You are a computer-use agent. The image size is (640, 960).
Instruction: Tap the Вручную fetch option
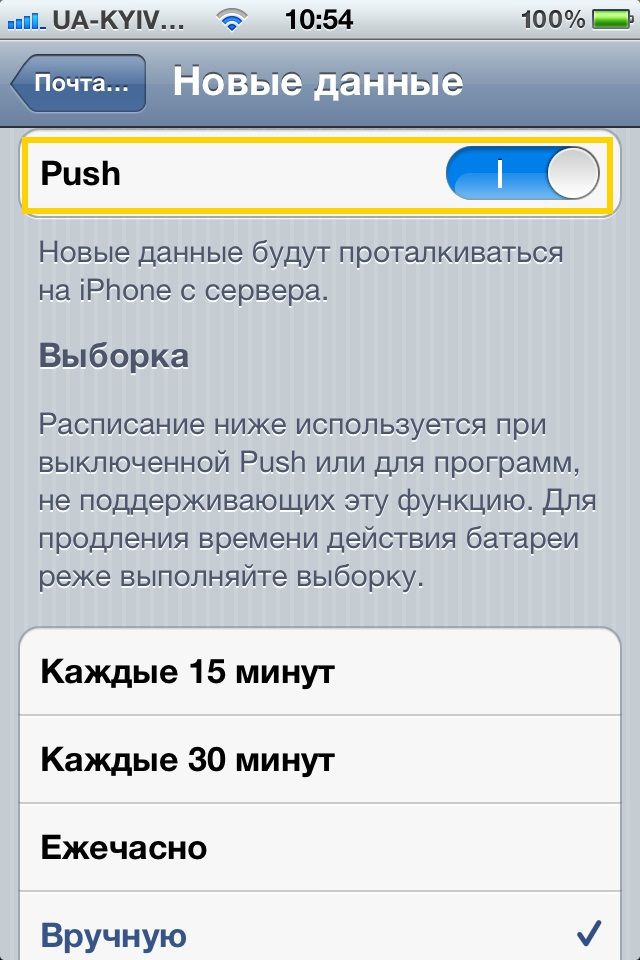(x=320, y=936)
